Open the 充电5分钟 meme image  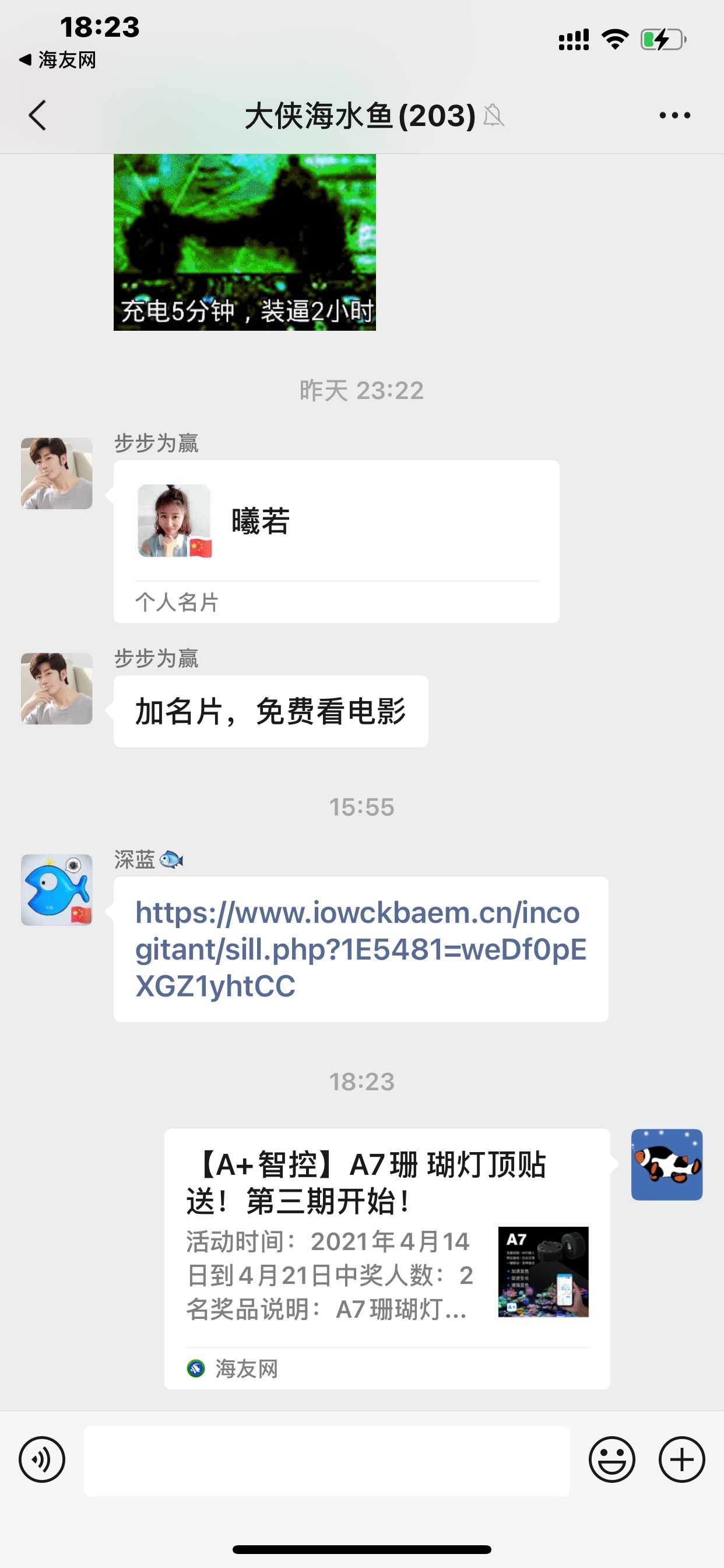[245, 242]
